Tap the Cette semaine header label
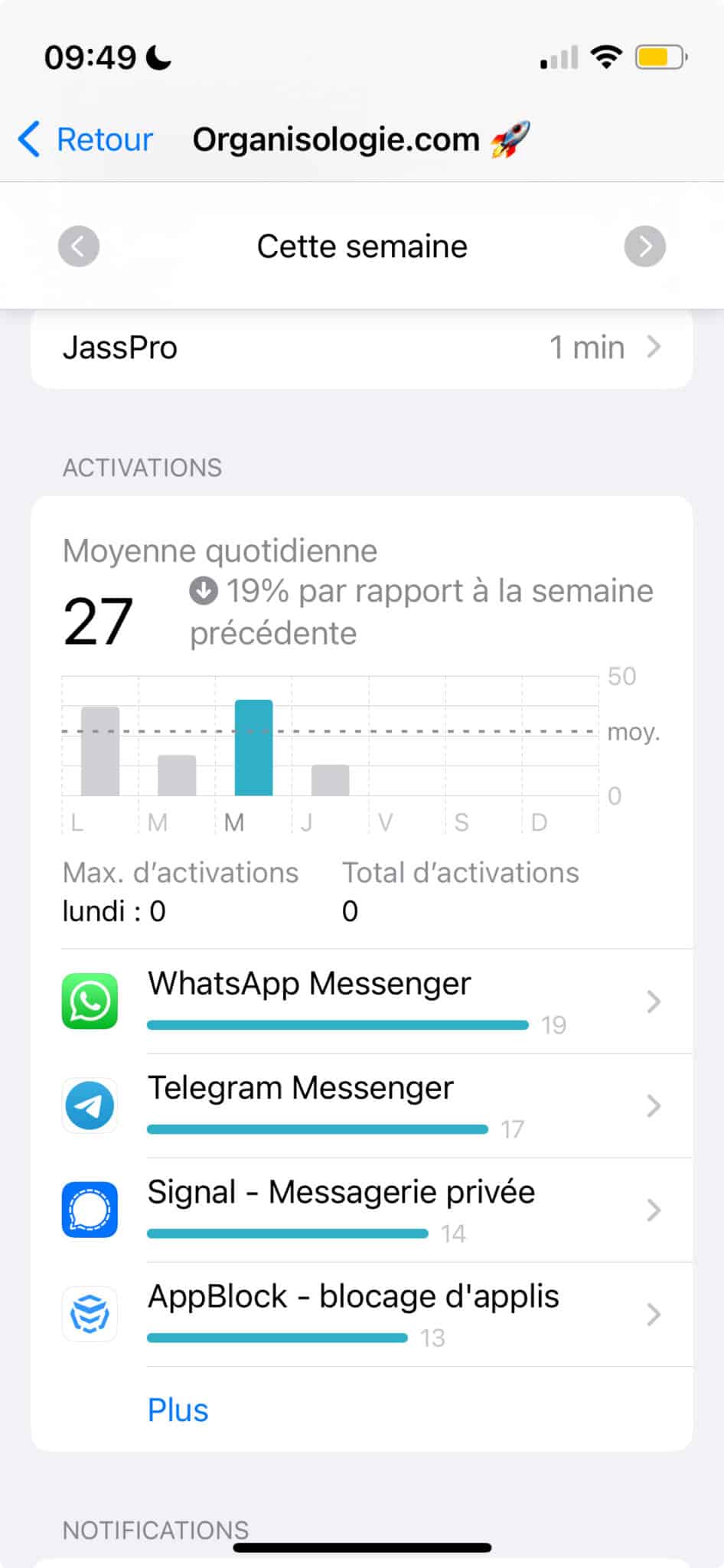The height and width of the screenshot is (1568, 724). [362, 246]
